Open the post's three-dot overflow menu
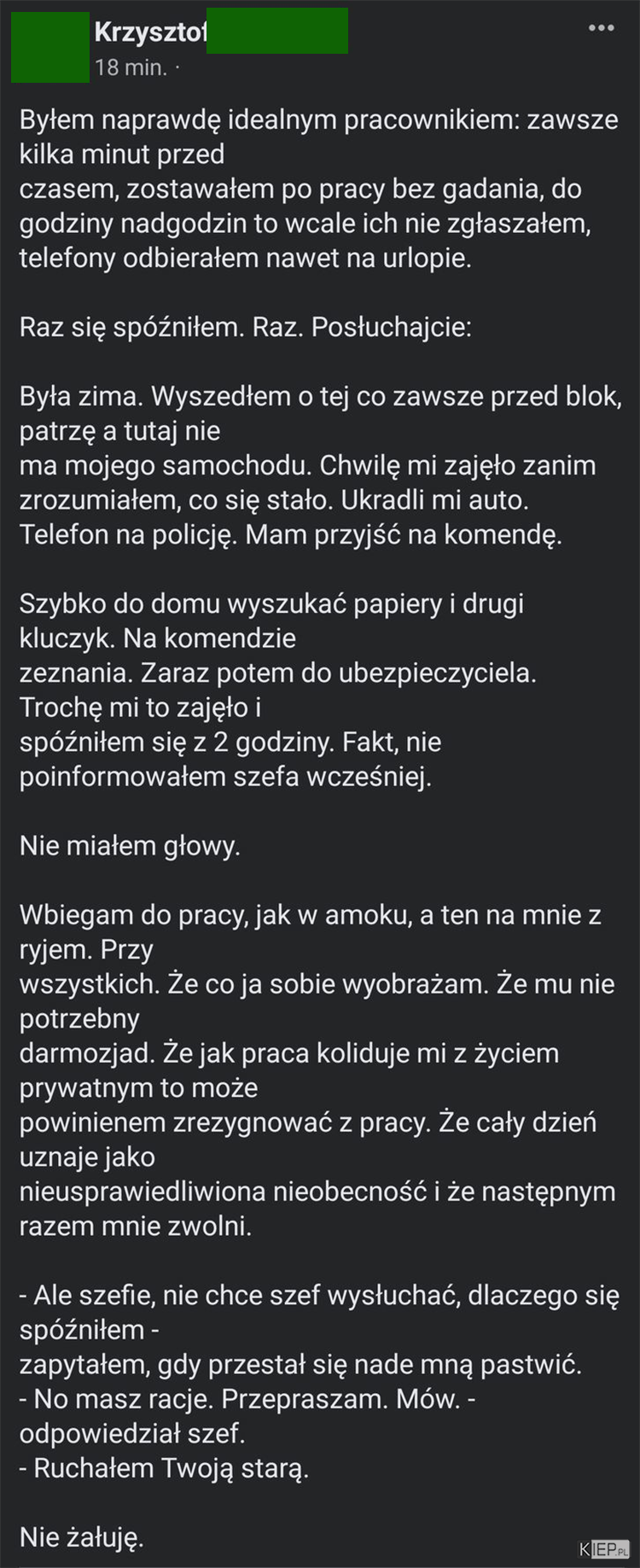This screenshot has width=640, height=1568. [x=601, y=28]
